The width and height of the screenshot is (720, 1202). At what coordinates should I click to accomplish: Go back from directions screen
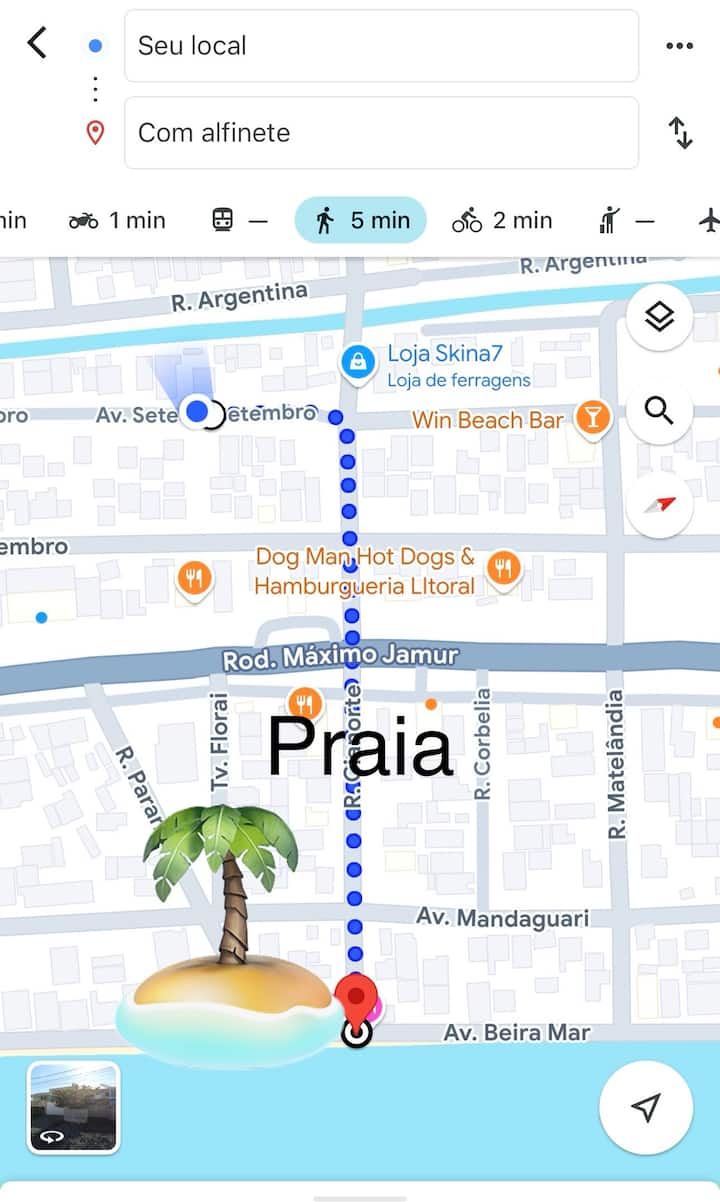point(37,43)
